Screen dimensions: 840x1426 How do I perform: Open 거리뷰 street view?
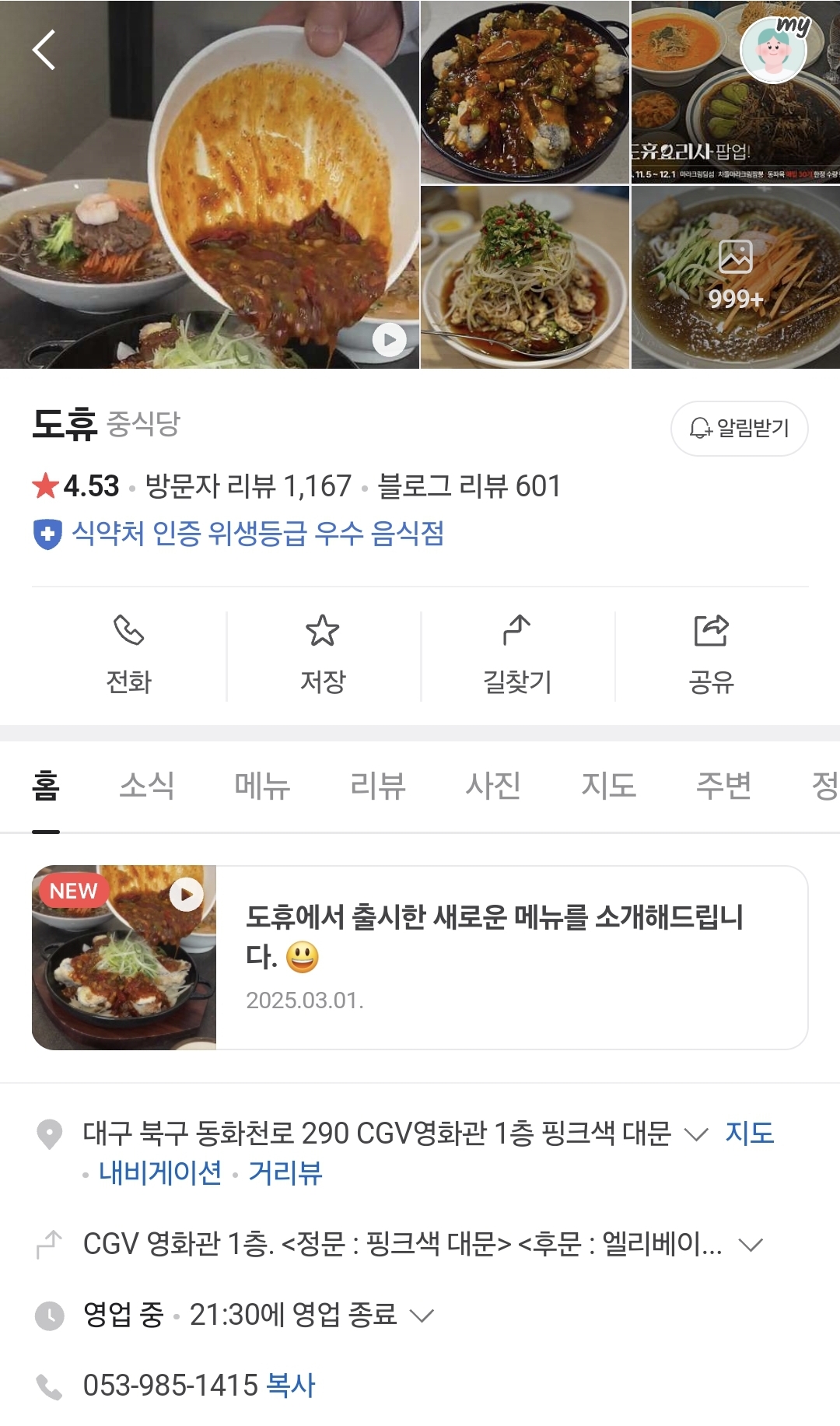285,1172
